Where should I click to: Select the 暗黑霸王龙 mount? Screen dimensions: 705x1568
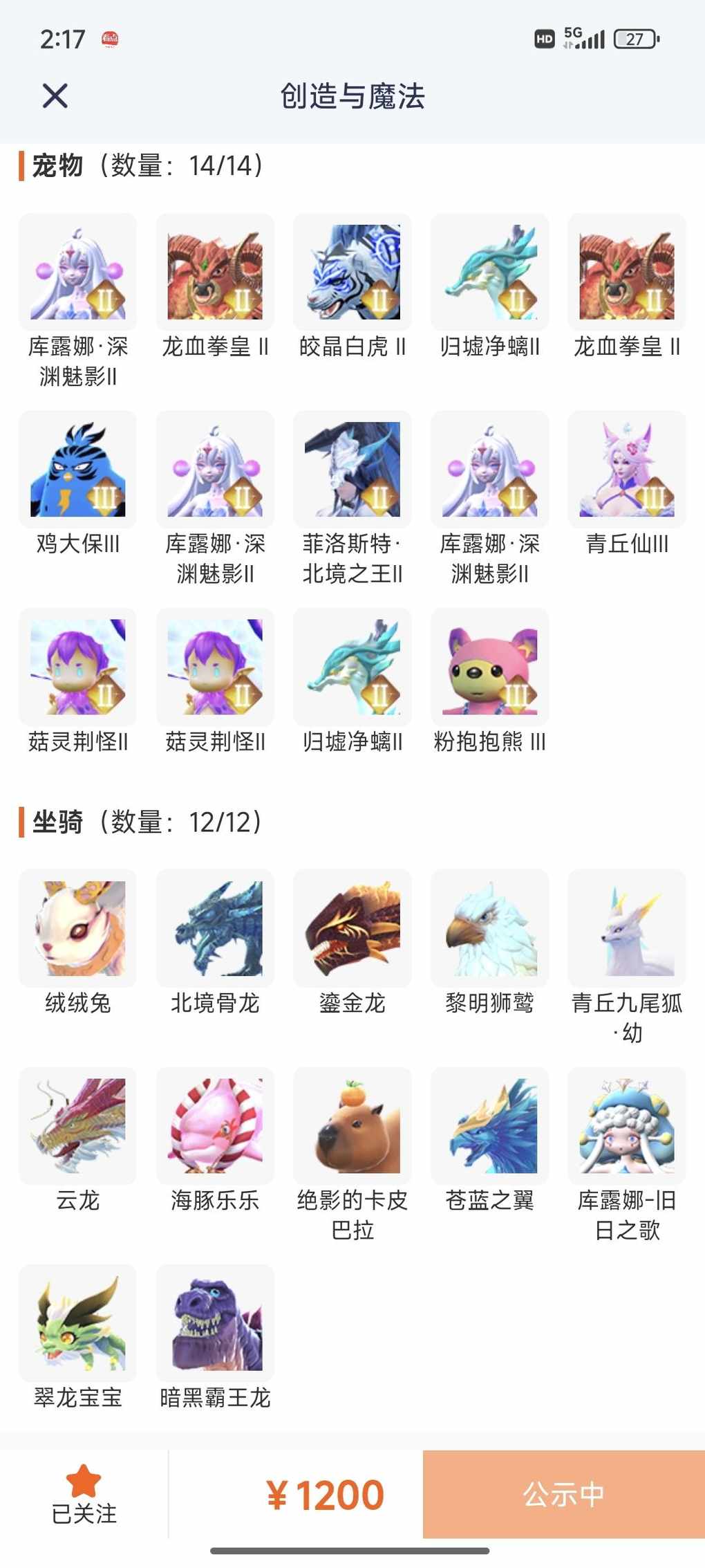tap(215, 1323)
